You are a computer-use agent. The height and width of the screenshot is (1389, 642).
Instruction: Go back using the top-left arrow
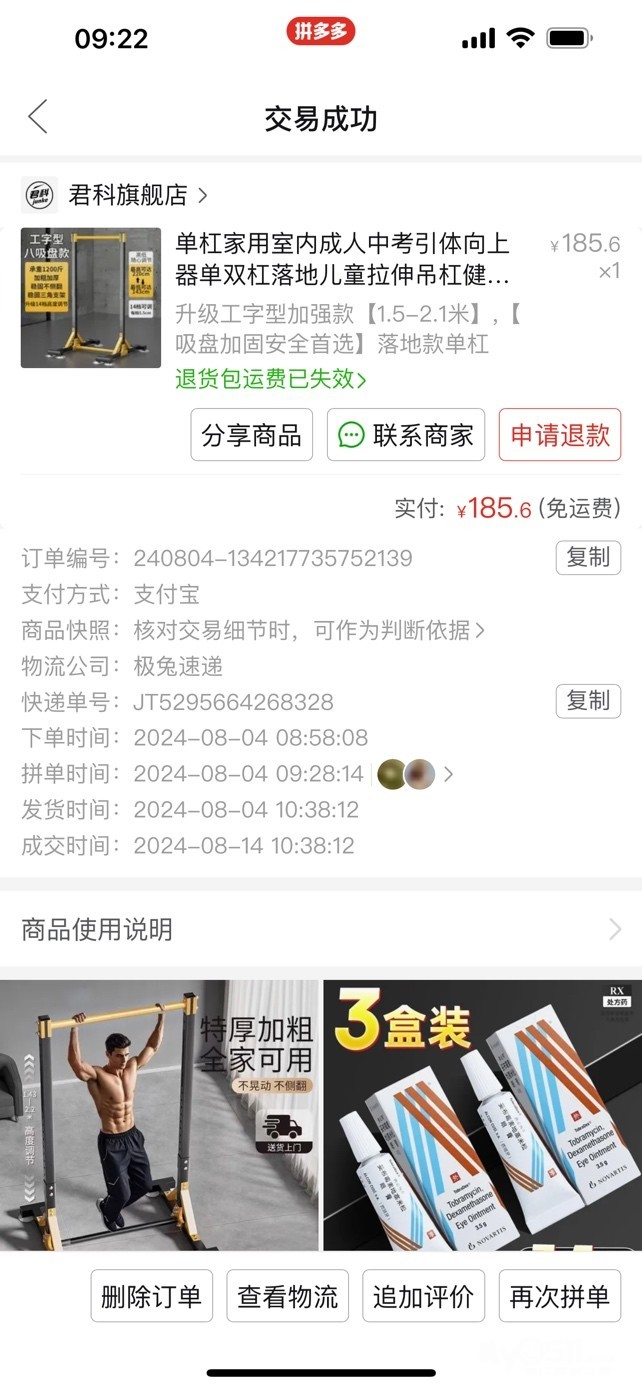38,117
